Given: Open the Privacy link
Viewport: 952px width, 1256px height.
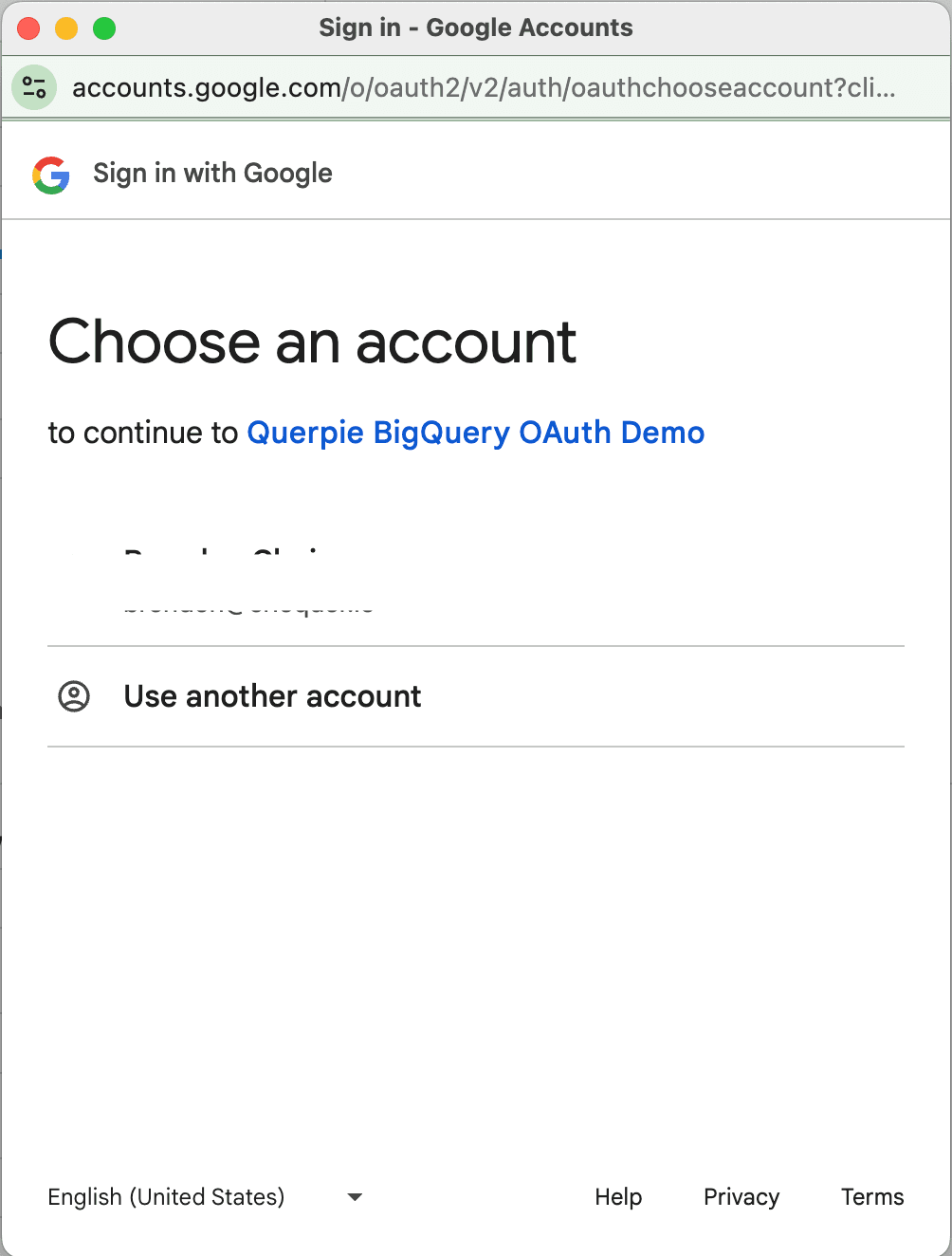Looking at the screenshot, I should pyautogui.click(x=741, y=1197).
